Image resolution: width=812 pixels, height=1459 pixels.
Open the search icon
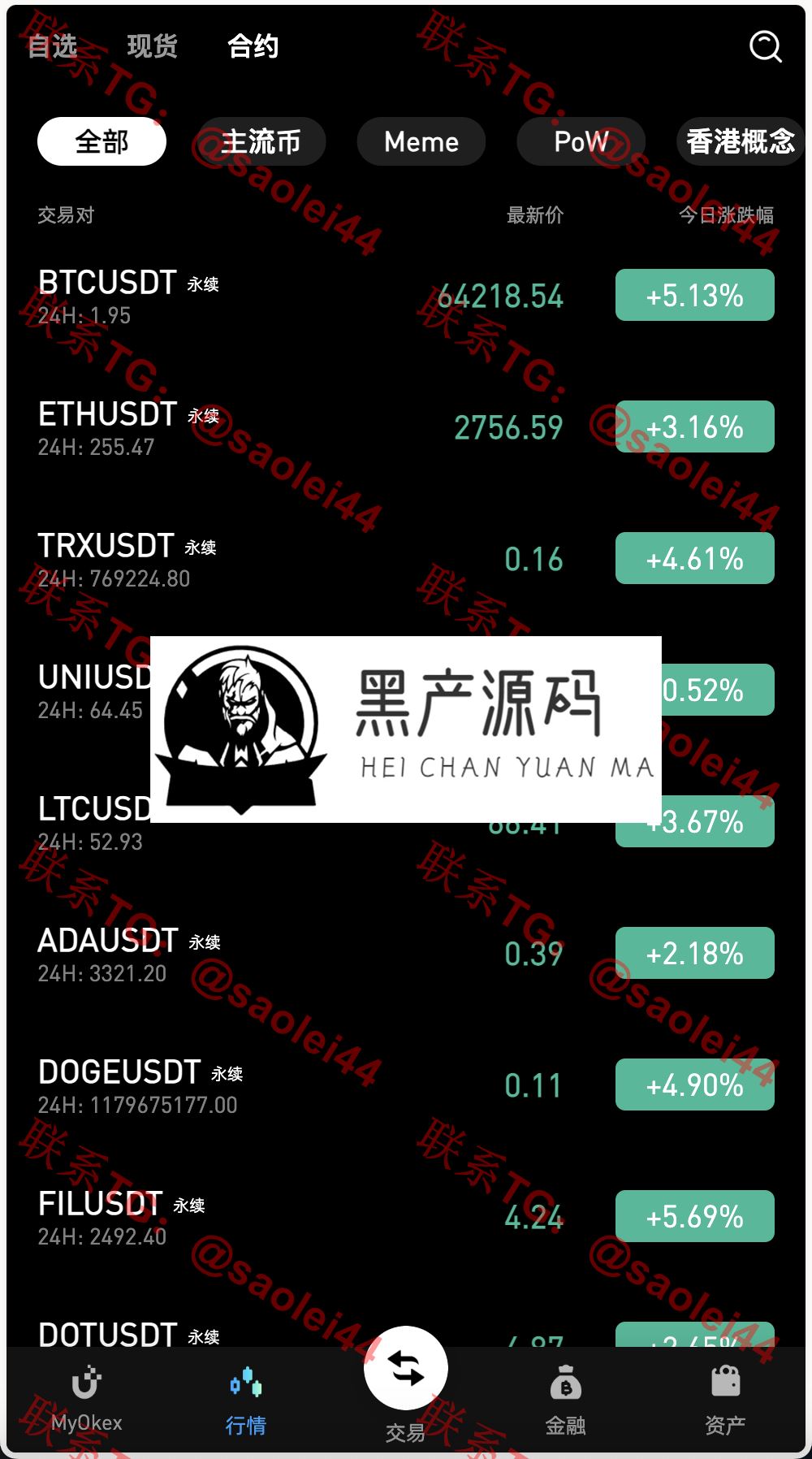coord(765,46)
